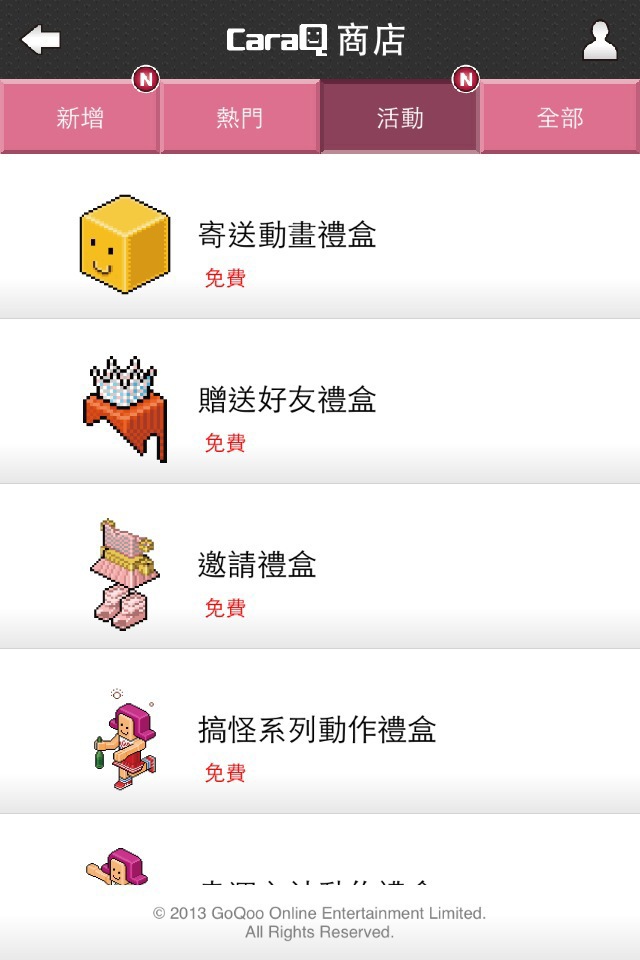Select the 活動 tab
Image resolution: width=640 pixels, height=960 pixels.
click(400, 118)
